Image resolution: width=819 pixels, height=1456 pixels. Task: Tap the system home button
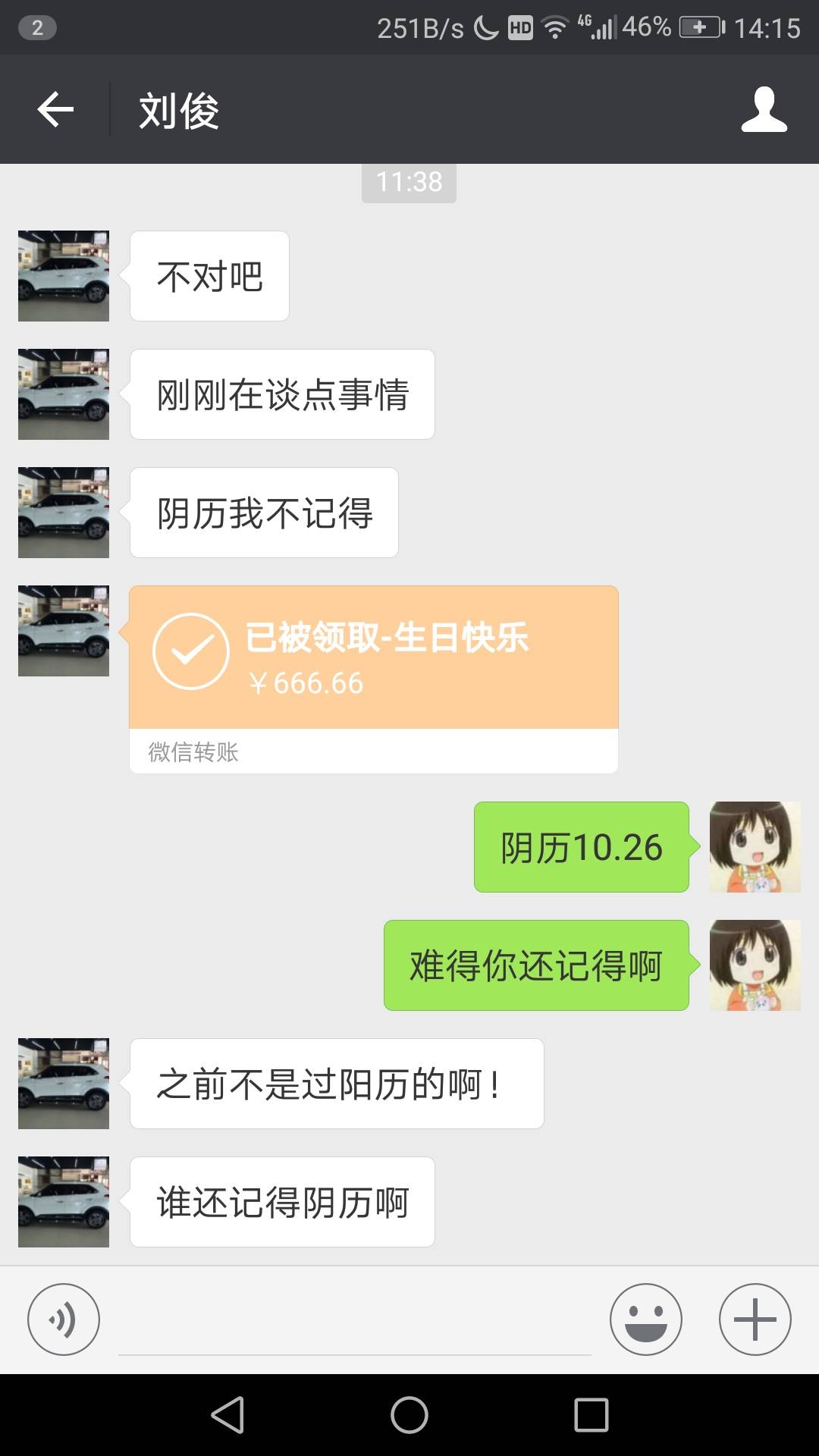click(x=409, y=1415)
